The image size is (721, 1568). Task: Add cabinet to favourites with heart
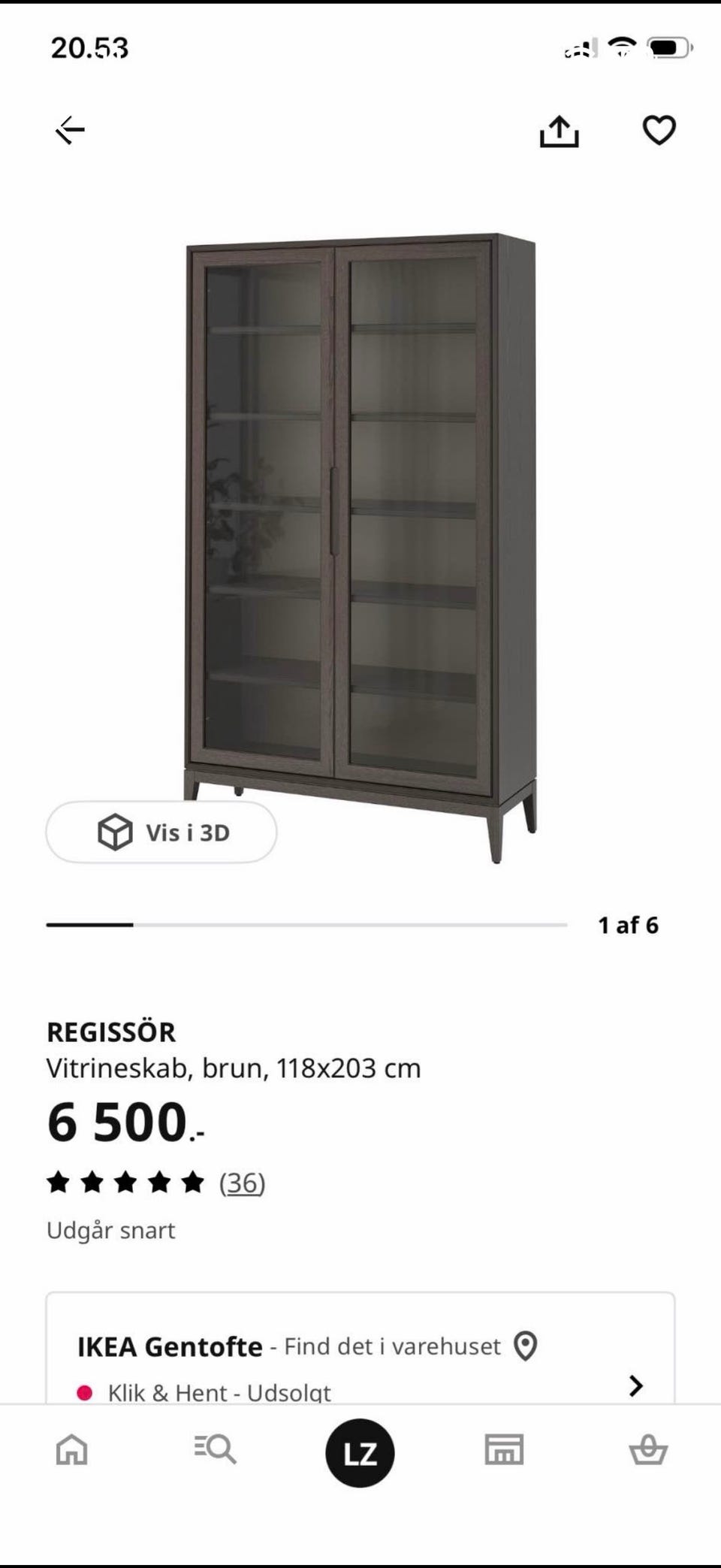[659, 131]
